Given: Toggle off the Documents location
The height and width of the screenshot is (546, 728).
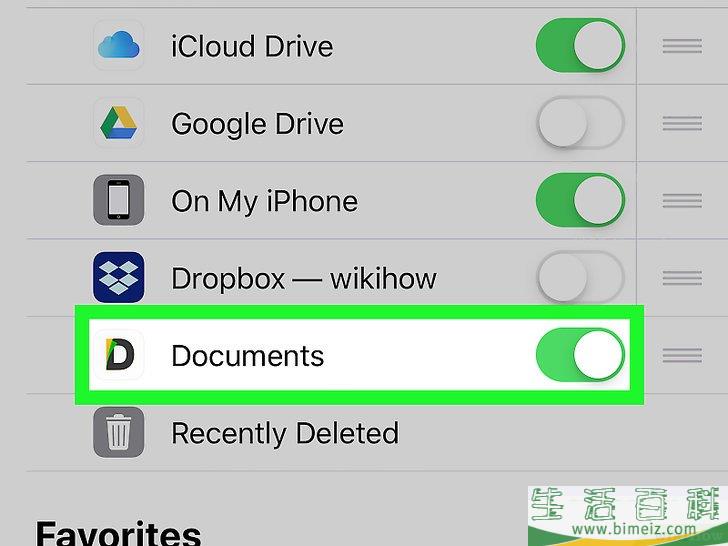Looking at the screenshot, I should click(580, 356).
